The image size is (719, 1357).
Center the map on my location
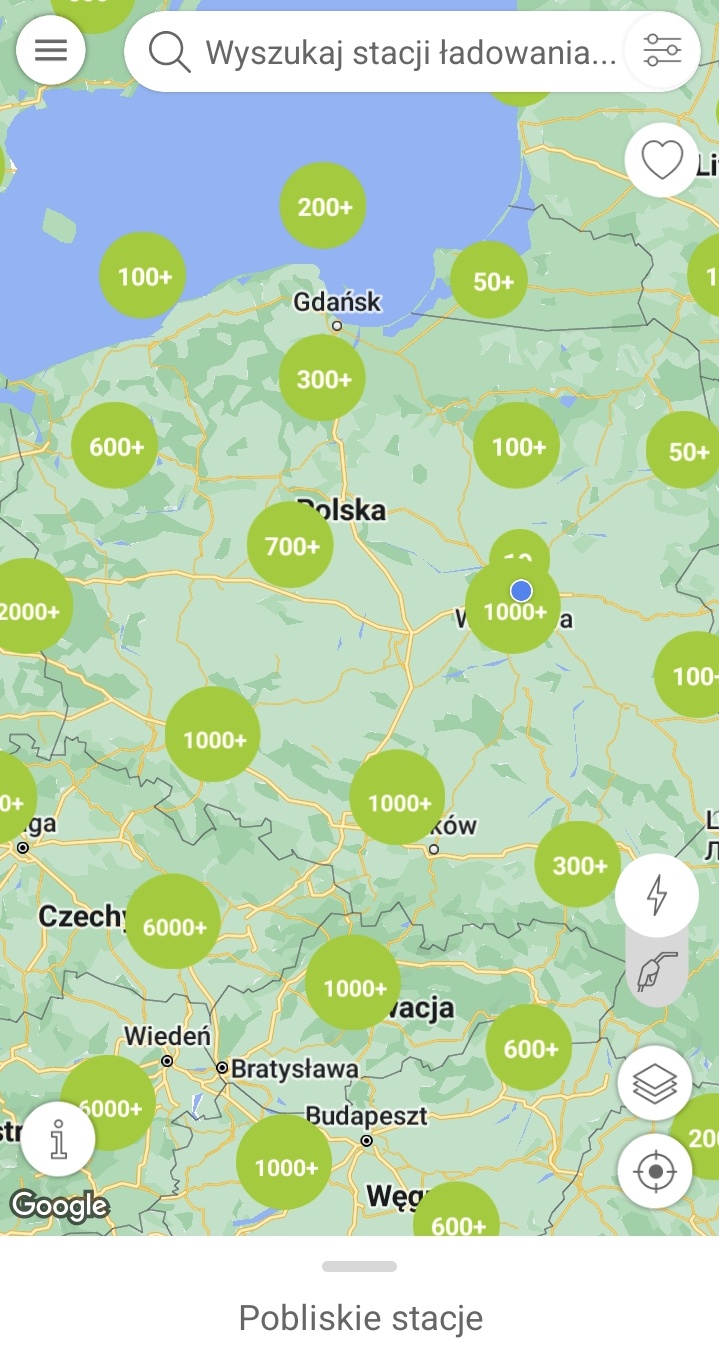(x=656, y=1170)
